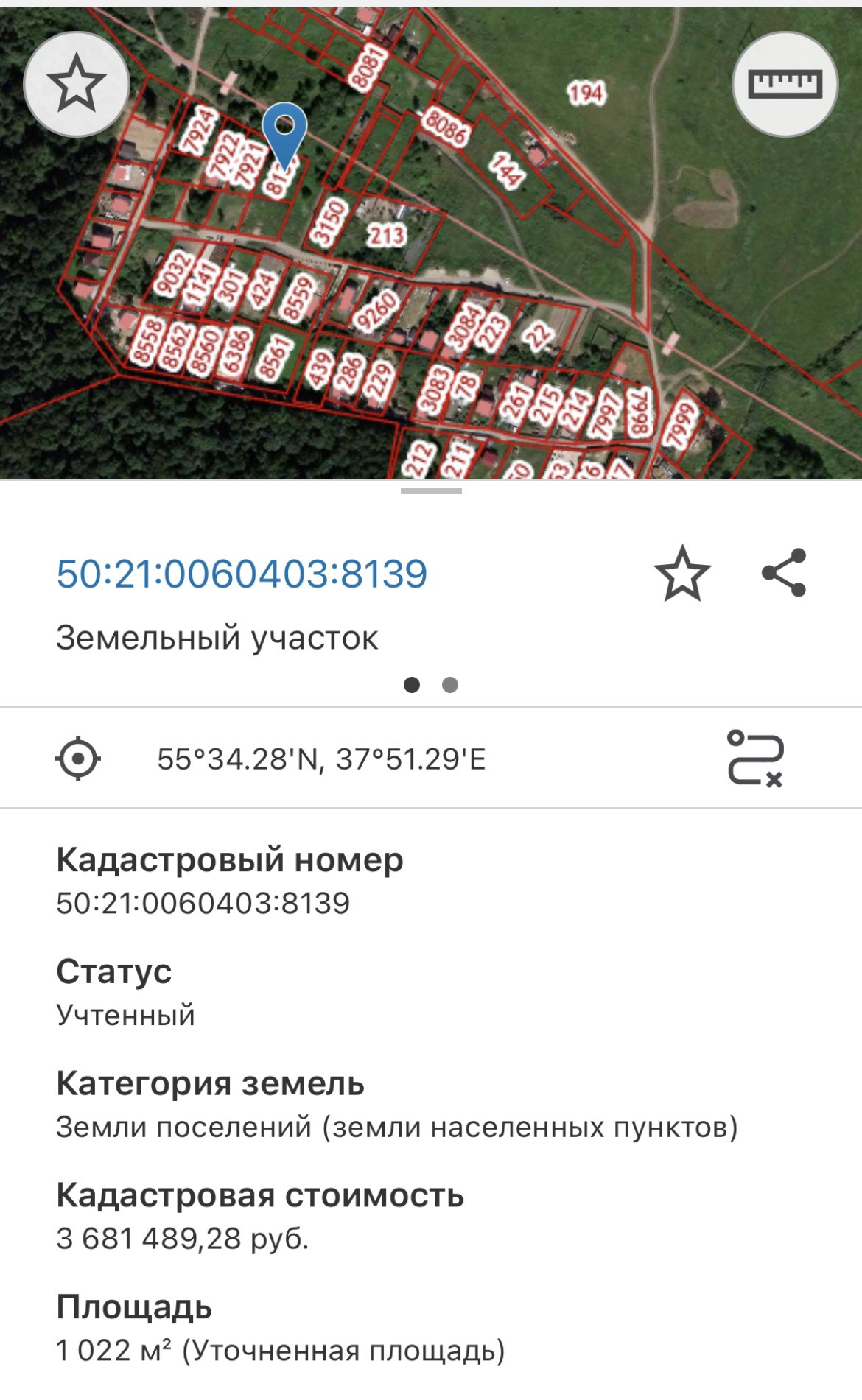Select parcel 194 on the map
Viewport: 862px width, 1400px height.
point(586,93)
